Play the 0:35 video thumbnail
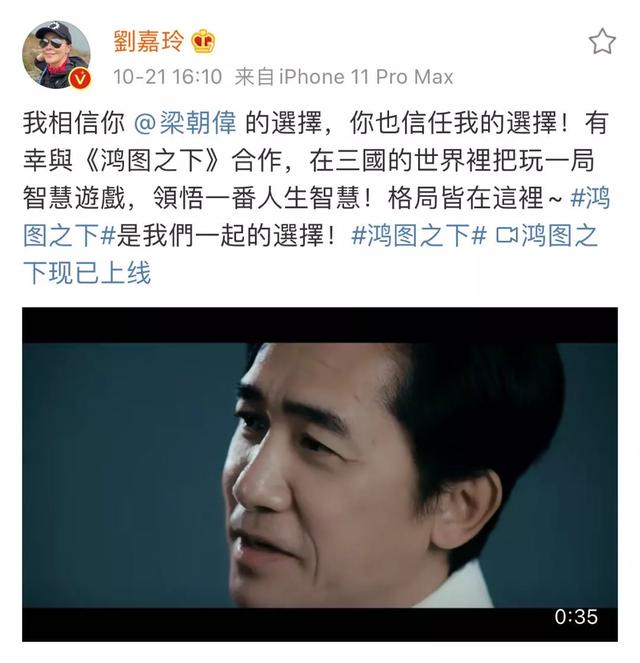Image resolution: width=640 pixels, height=663 pixels. click(x=320, y=475)
